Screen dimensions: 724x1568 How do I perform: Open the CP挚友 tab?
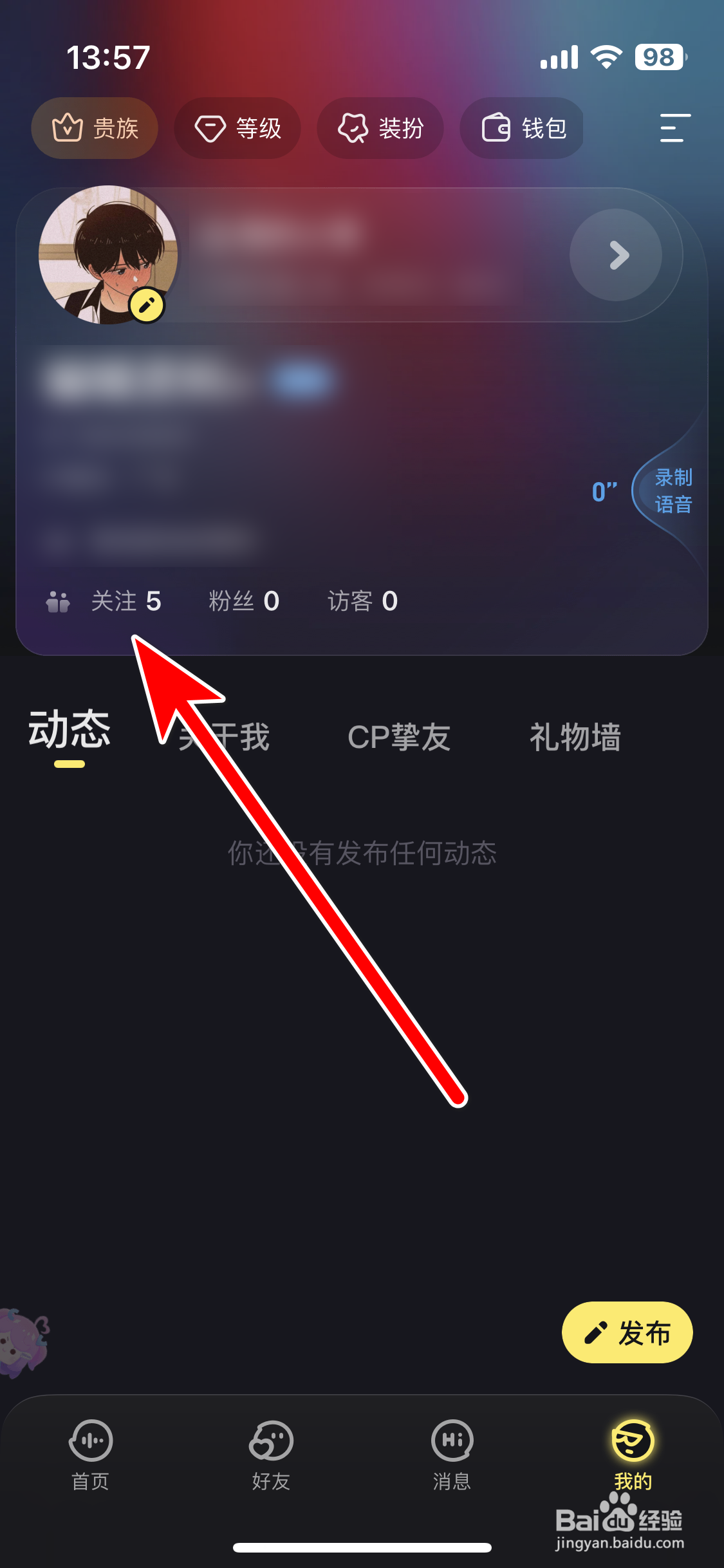click(x=400, y=738)
